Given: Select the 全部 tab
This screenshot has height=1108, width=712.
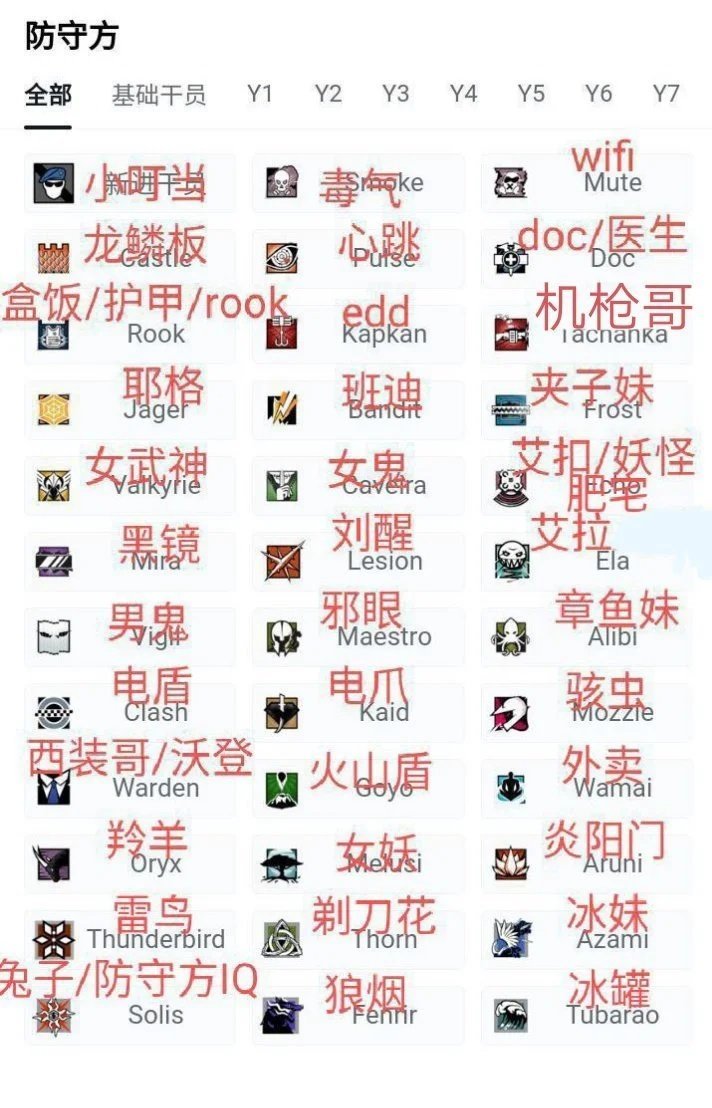Looking at the screenshot, I should tap(48, 95).
